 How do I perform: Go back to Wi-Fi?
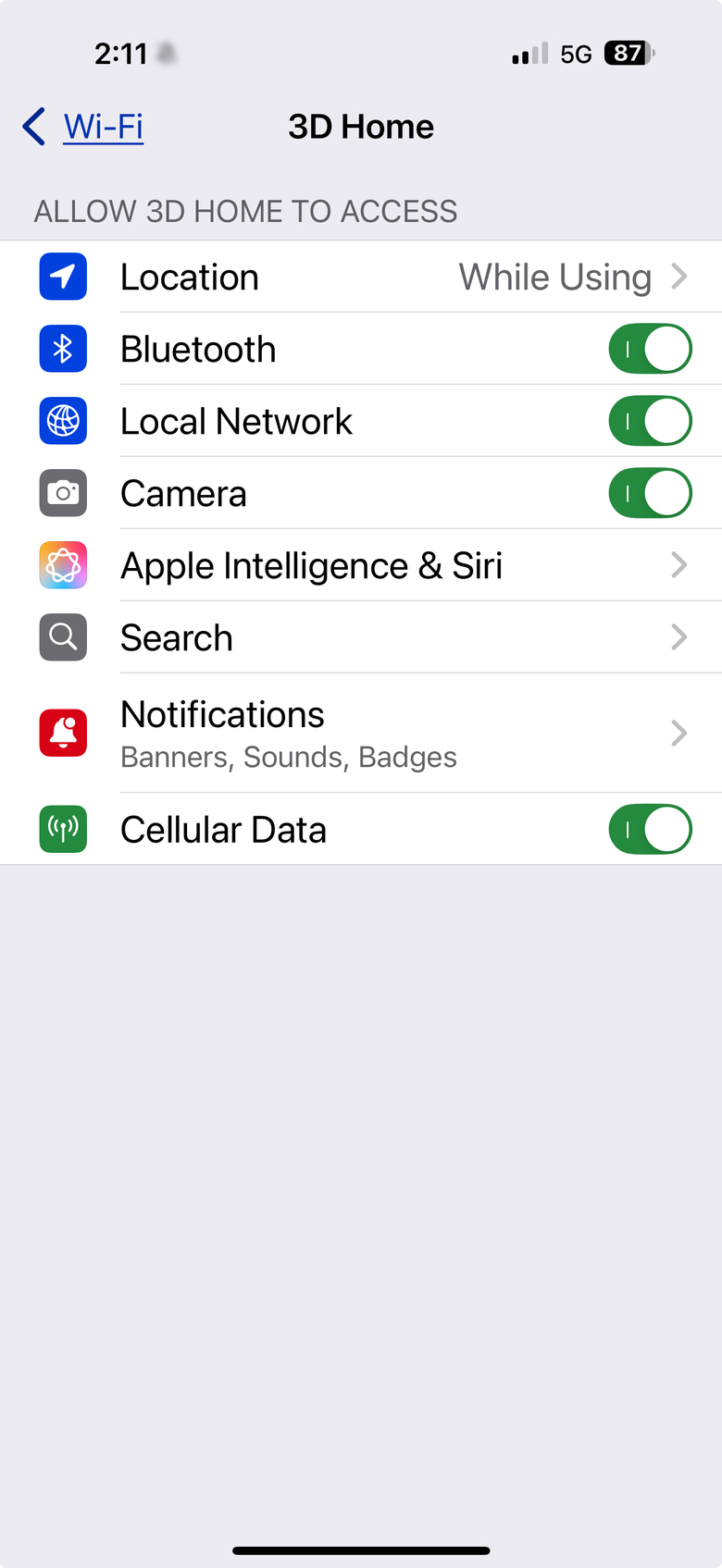tap(83, 127)
